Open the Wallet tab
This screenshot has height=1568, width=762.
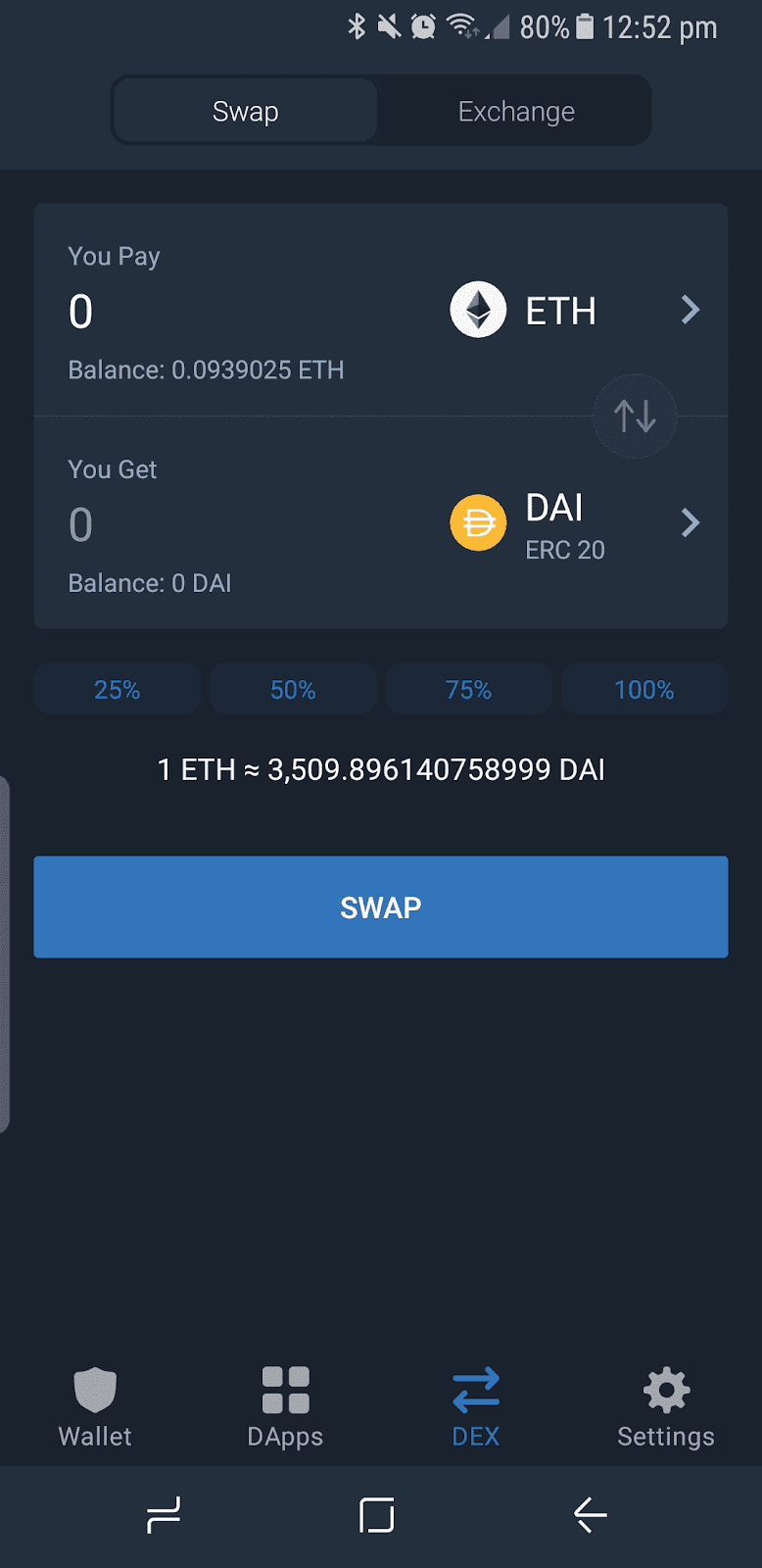tap(95, 1407)
